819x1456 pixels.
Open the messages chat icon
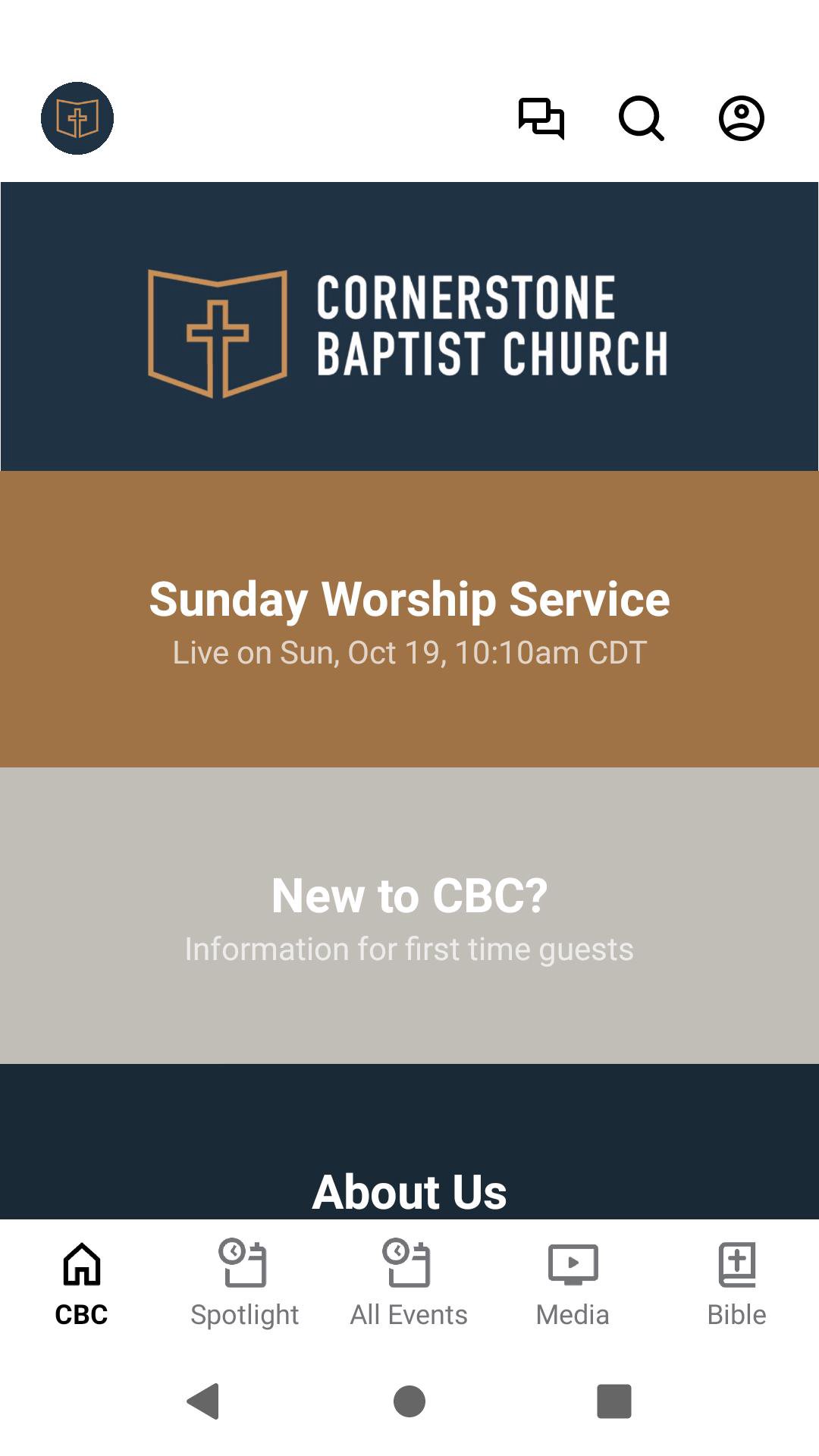(541, 118)
